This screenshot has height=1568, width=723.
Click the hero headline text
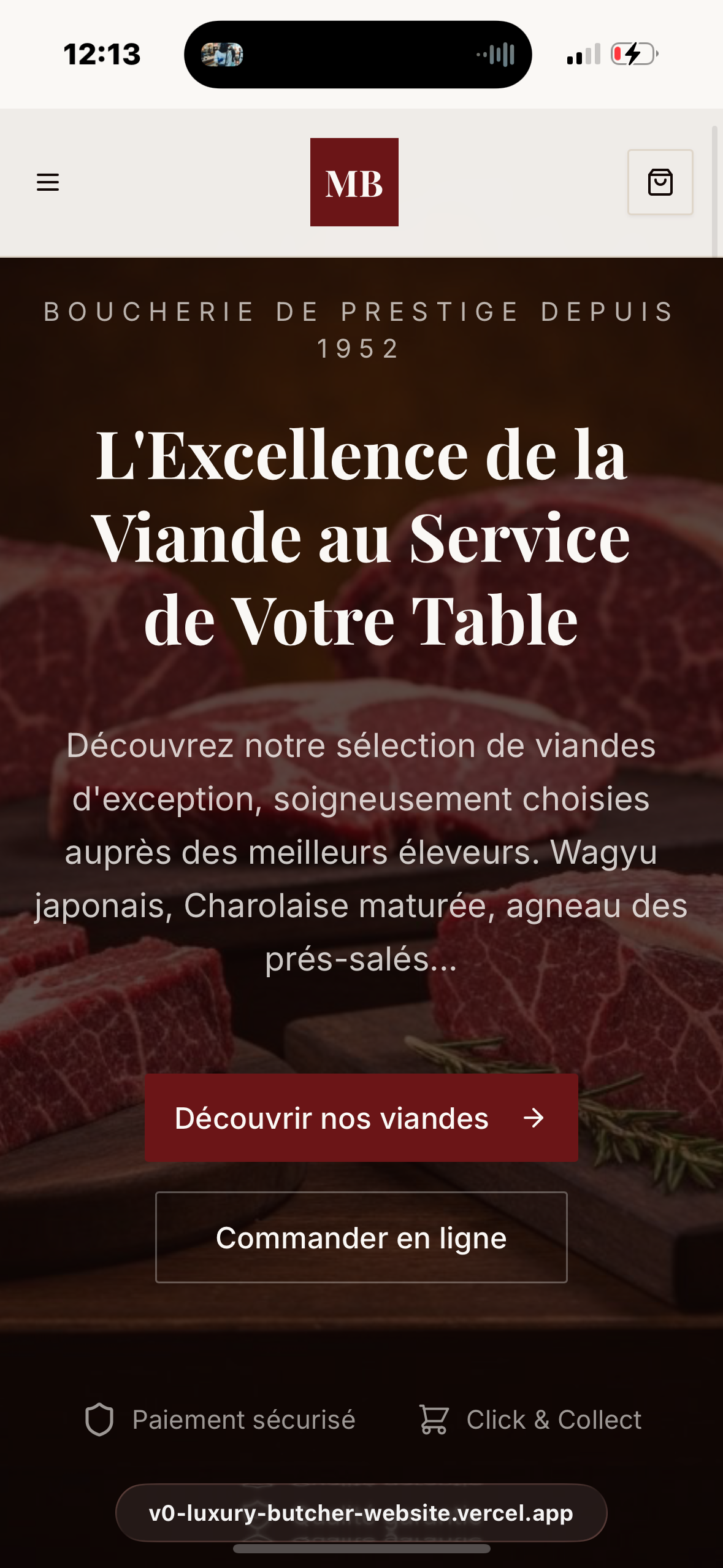(x=361, y=539)
